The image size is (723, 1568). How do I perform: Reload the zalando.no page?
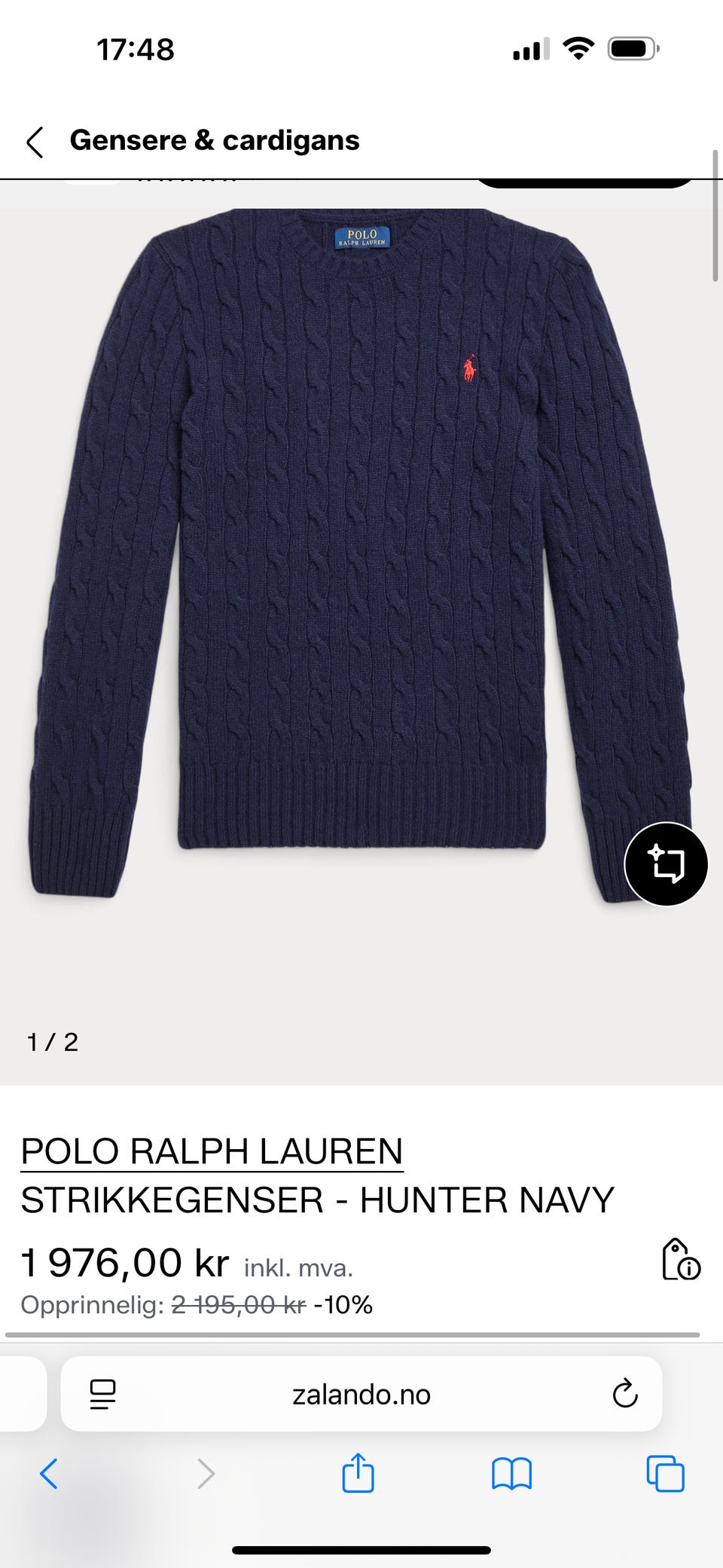[x=625, y=1394]
